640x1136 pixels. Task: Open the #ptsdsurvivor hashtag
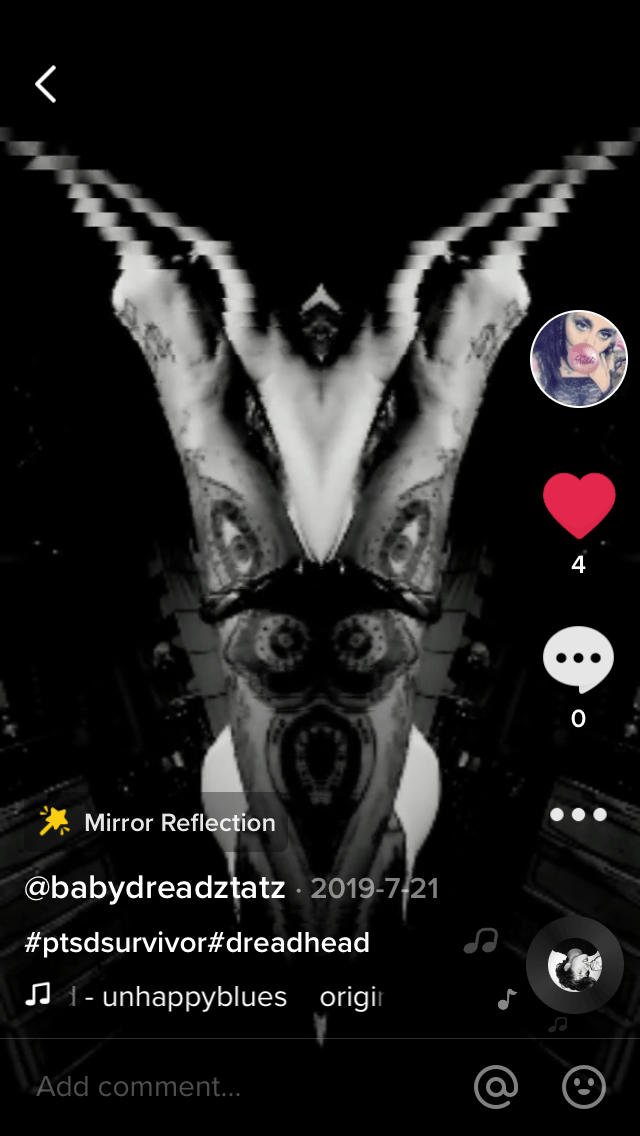[114, 942]
